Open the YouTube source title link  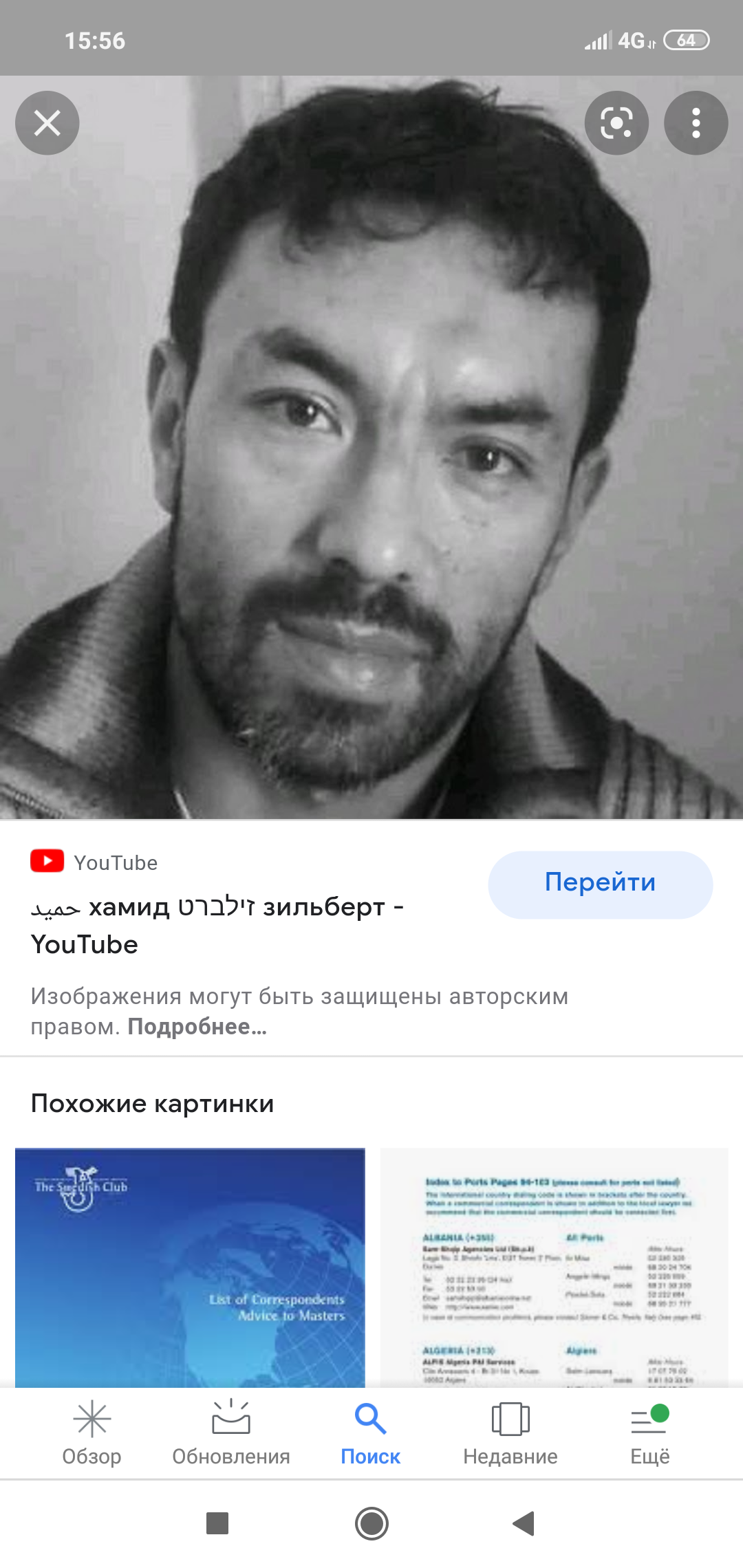[x=217, y=926]
